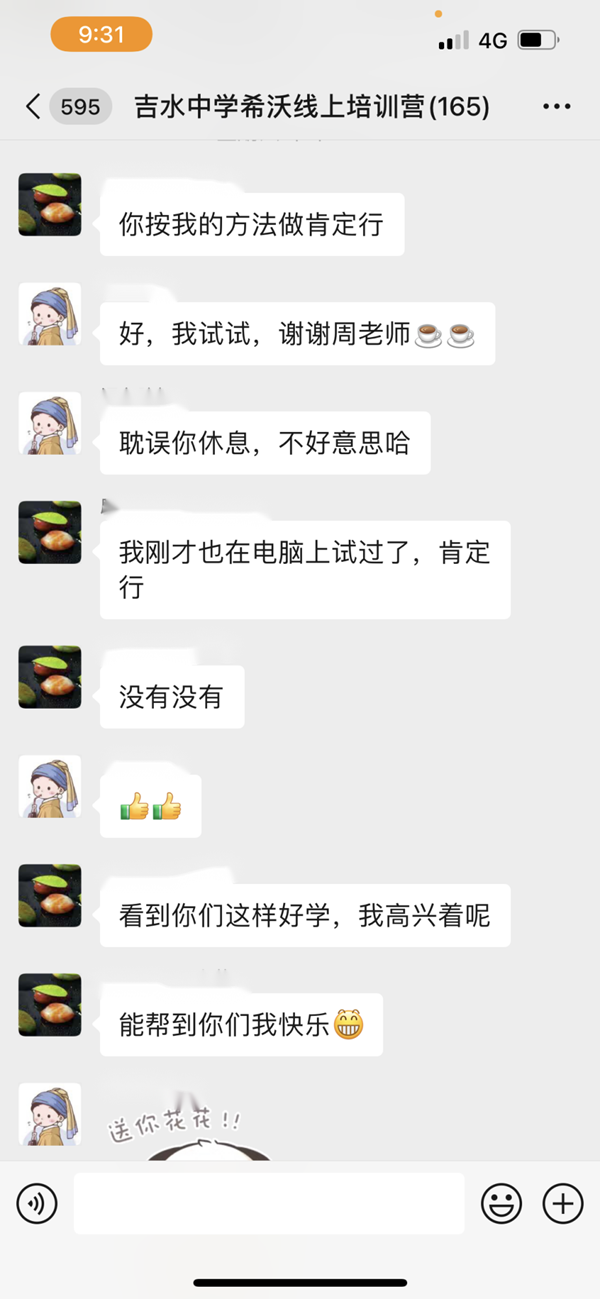The width and height of the screenshot is (600, 1299).
Task: Open the emoji sticker panel
Action: pos(501,1203)
